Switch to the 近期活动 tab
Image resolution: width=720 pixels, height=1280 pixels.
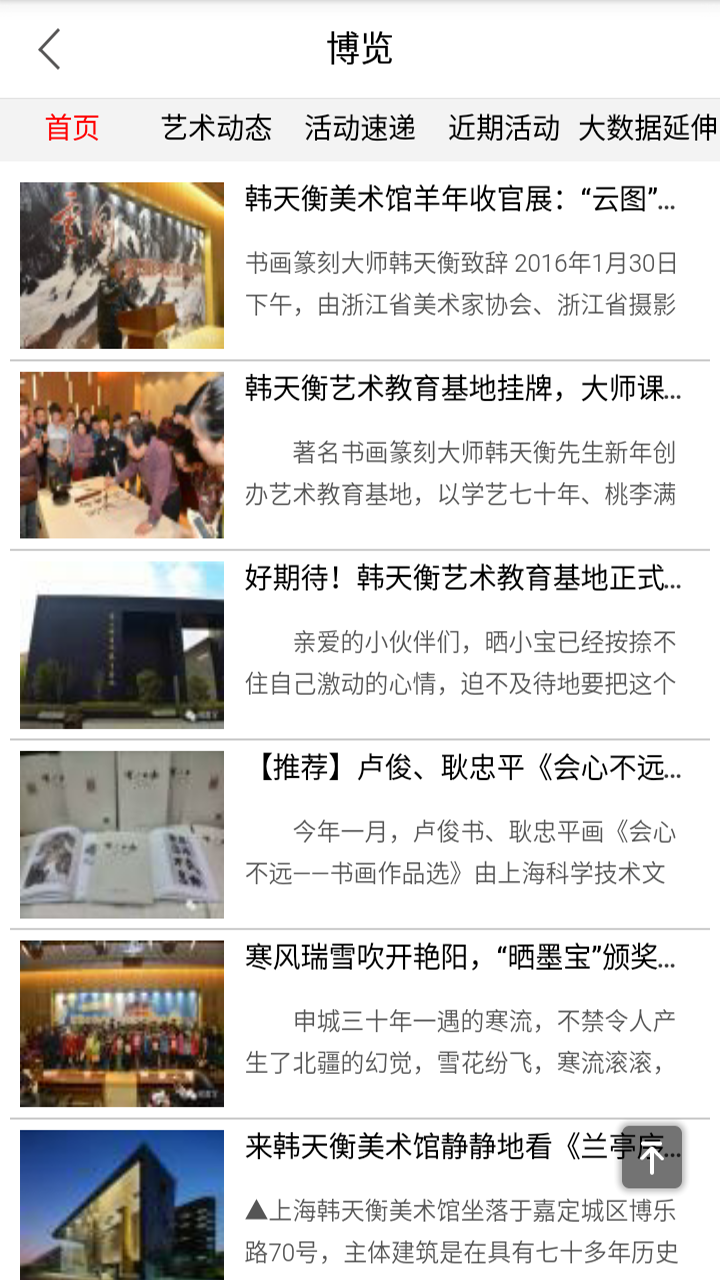(x=503, y=128)
